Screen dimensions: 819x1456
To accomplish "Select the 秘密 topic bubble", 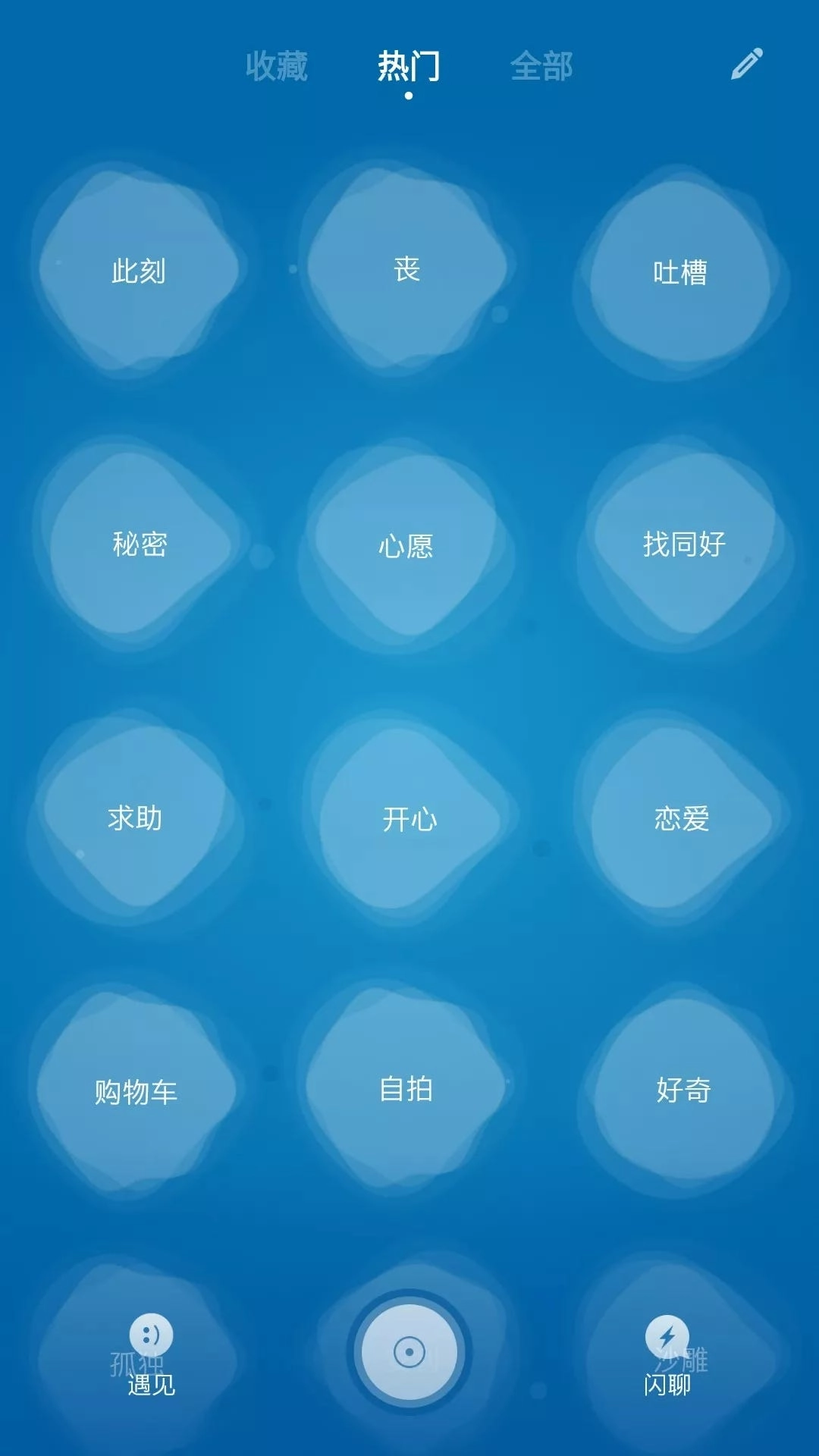I will [140, 544].
